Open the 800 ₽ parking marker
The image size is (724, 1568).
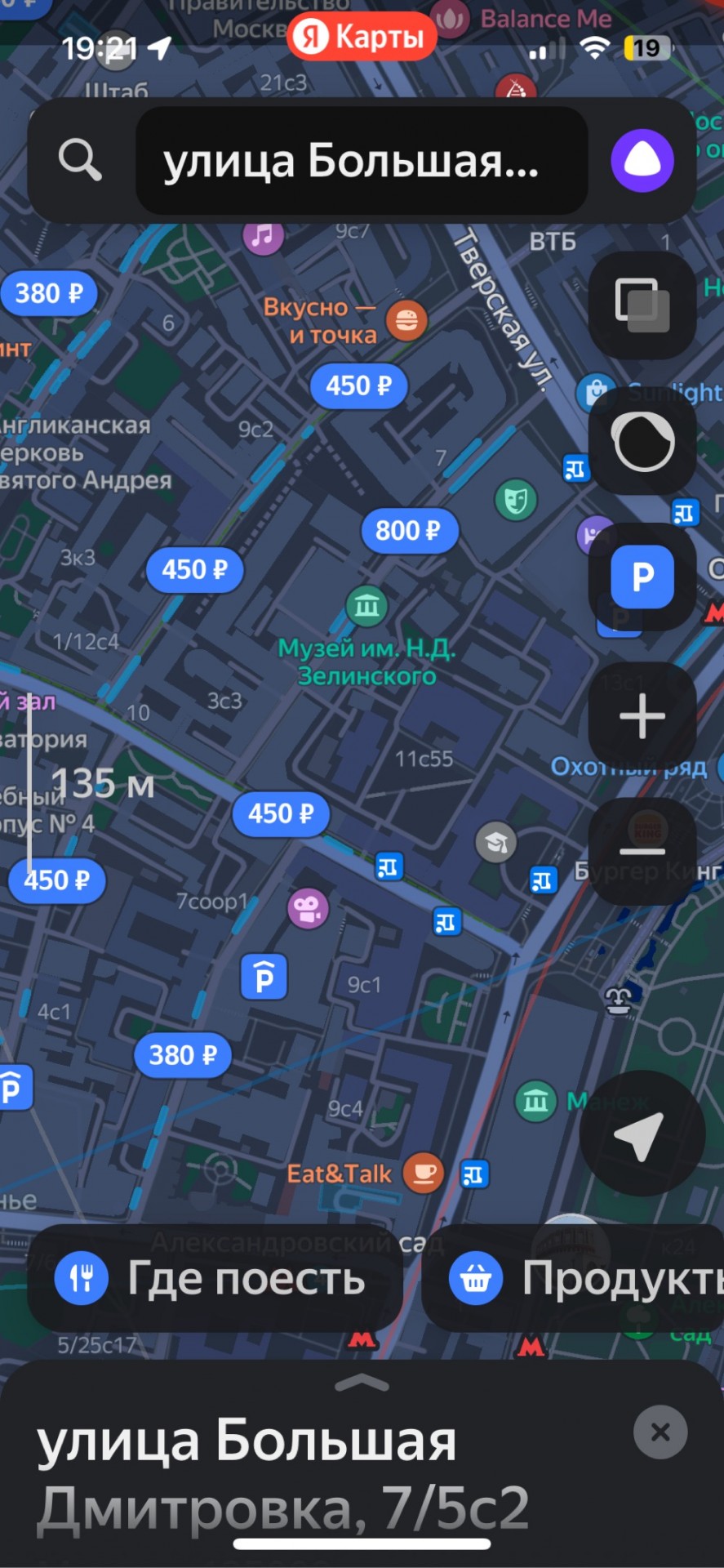[x=408, y=531]
